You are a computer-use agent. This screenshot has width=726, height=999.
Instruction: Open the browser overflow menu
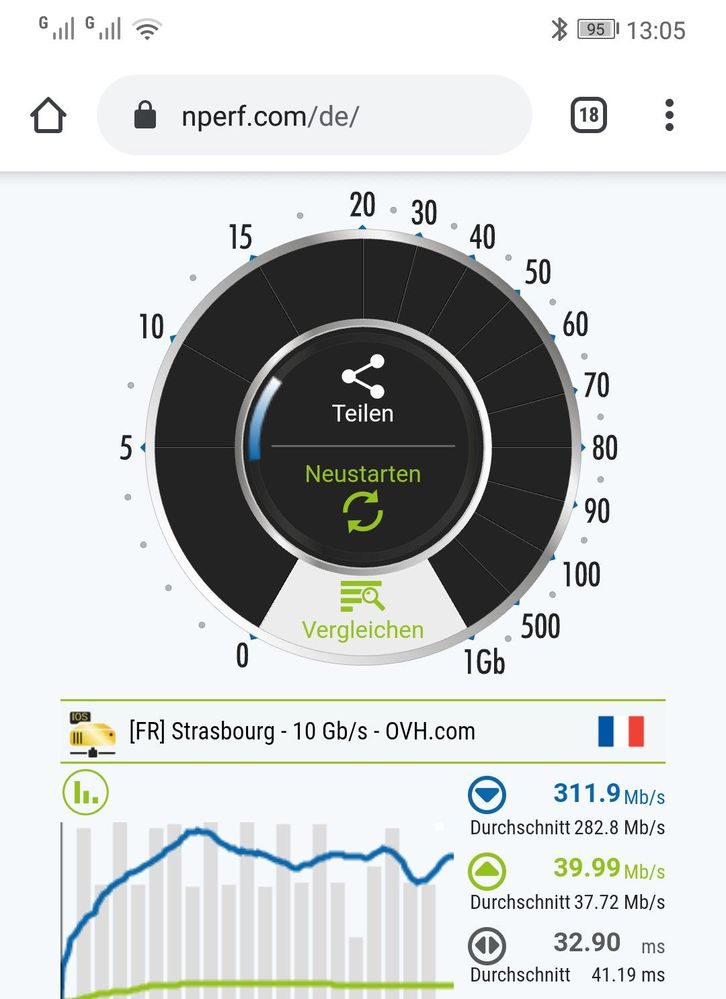pos(670,116)
